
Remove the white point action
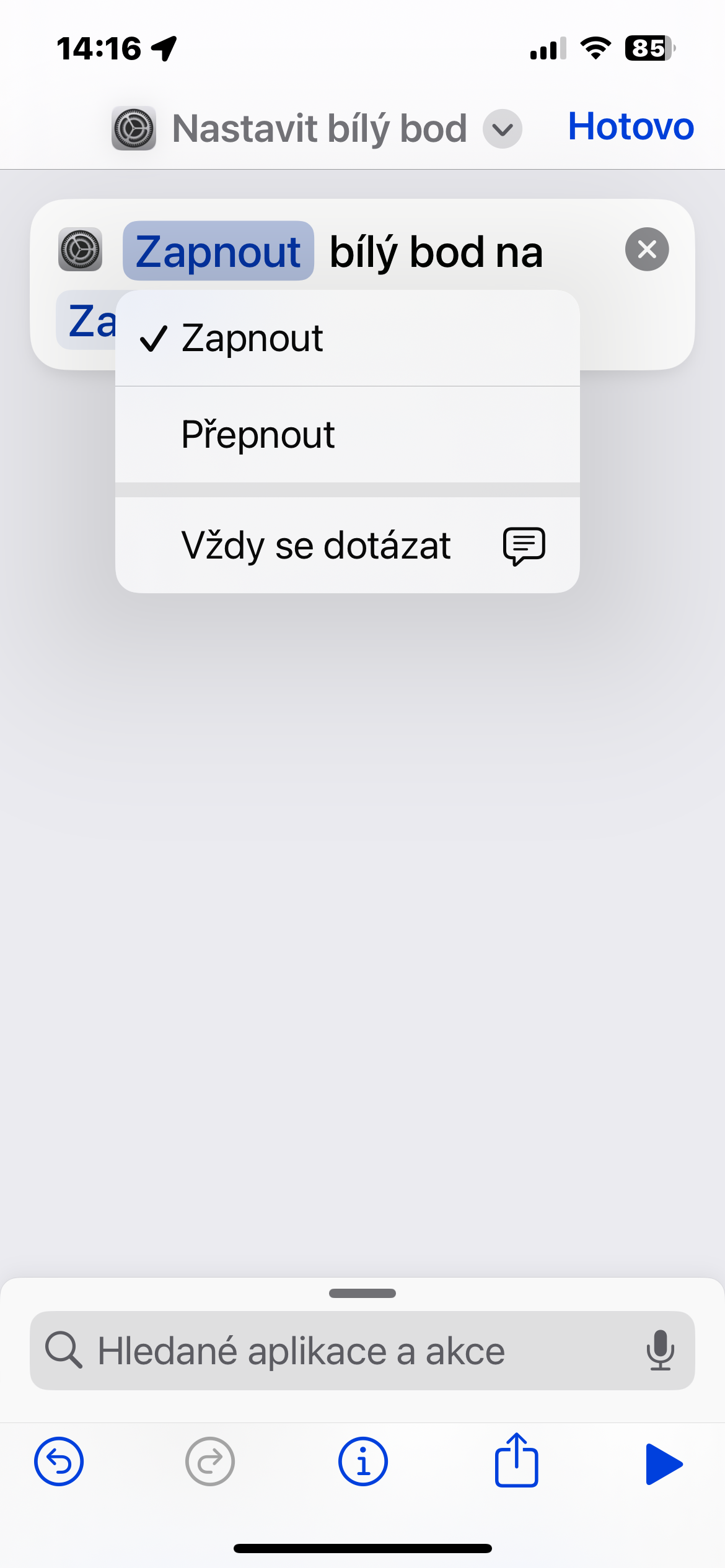coord(646,250)
